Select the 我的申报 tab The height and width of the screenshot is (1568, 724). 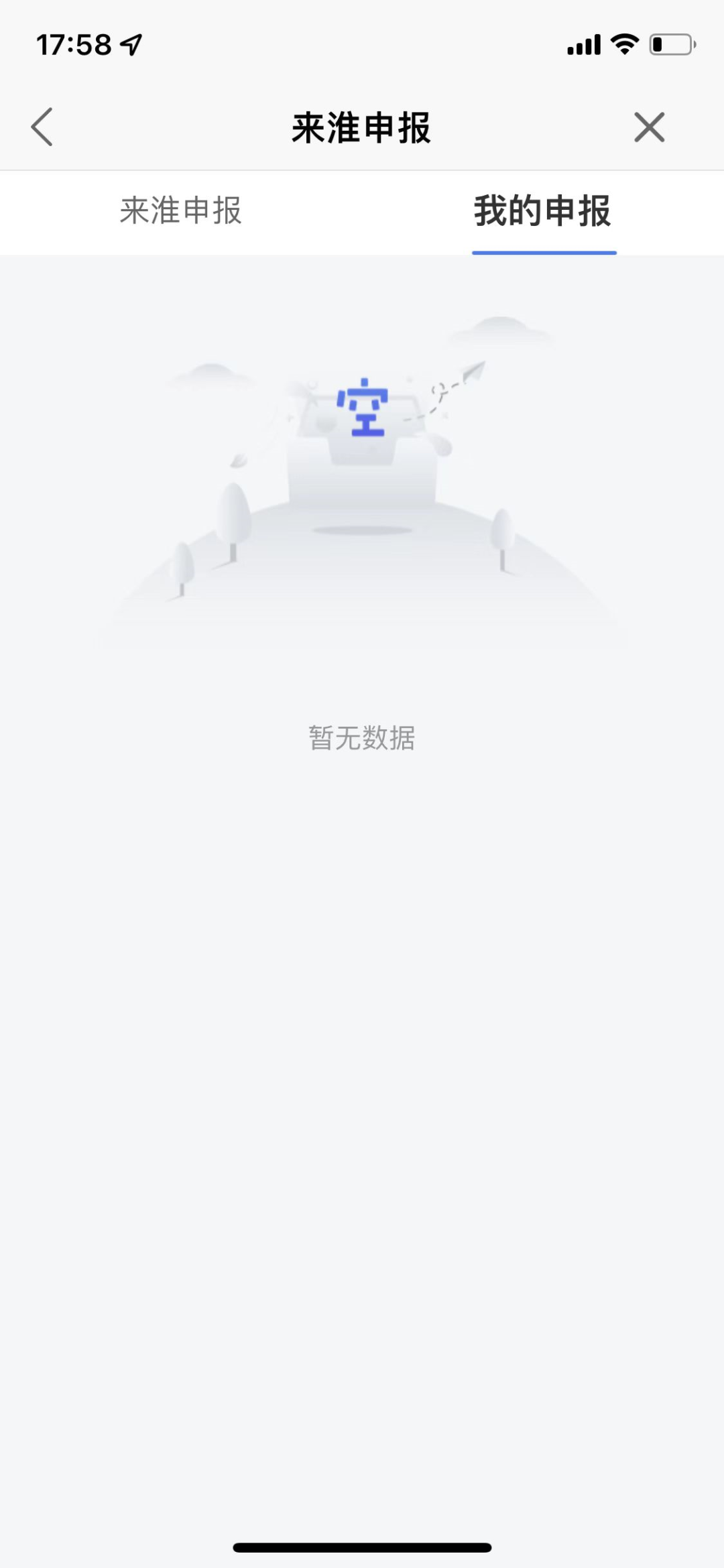543,211
